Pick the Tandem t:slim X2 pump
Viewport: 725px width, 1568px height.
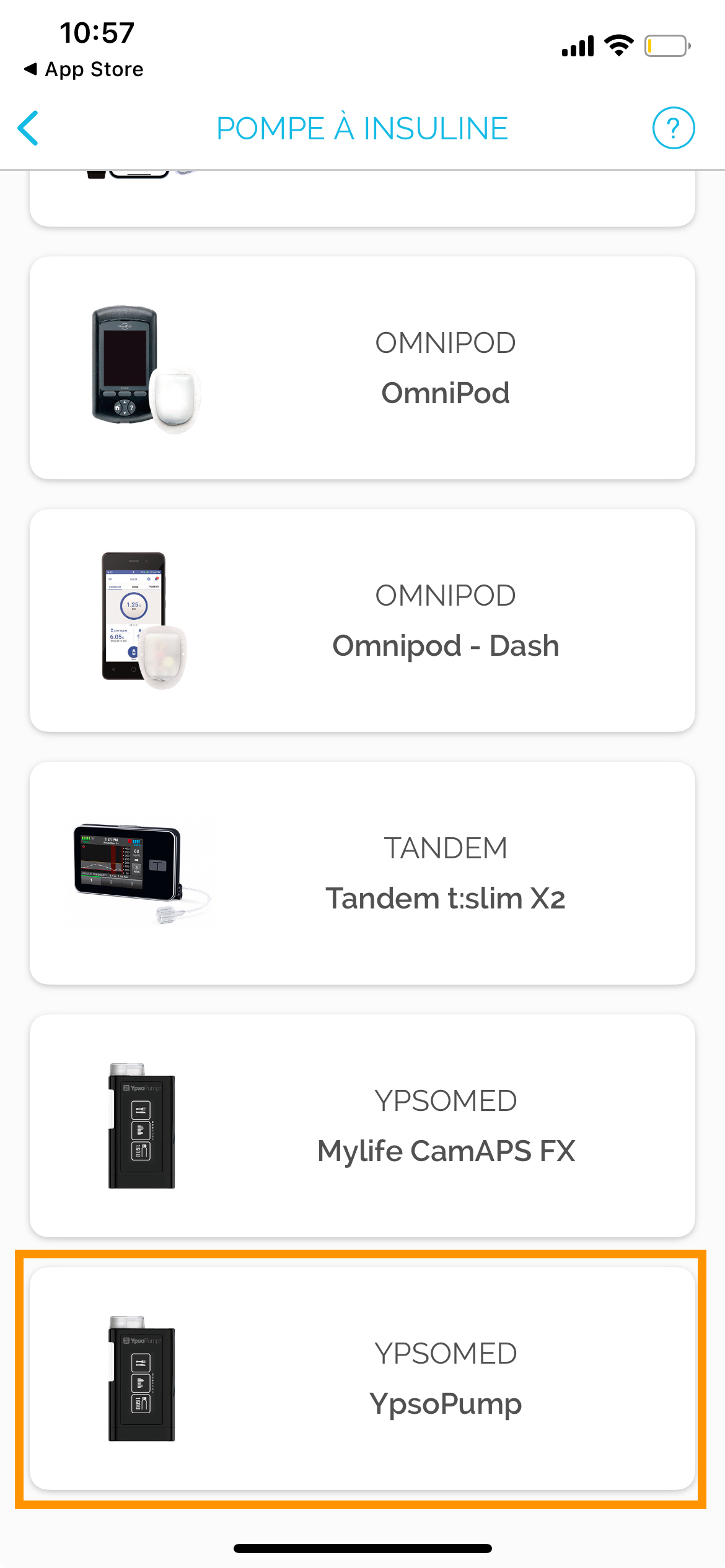point(362,873)
